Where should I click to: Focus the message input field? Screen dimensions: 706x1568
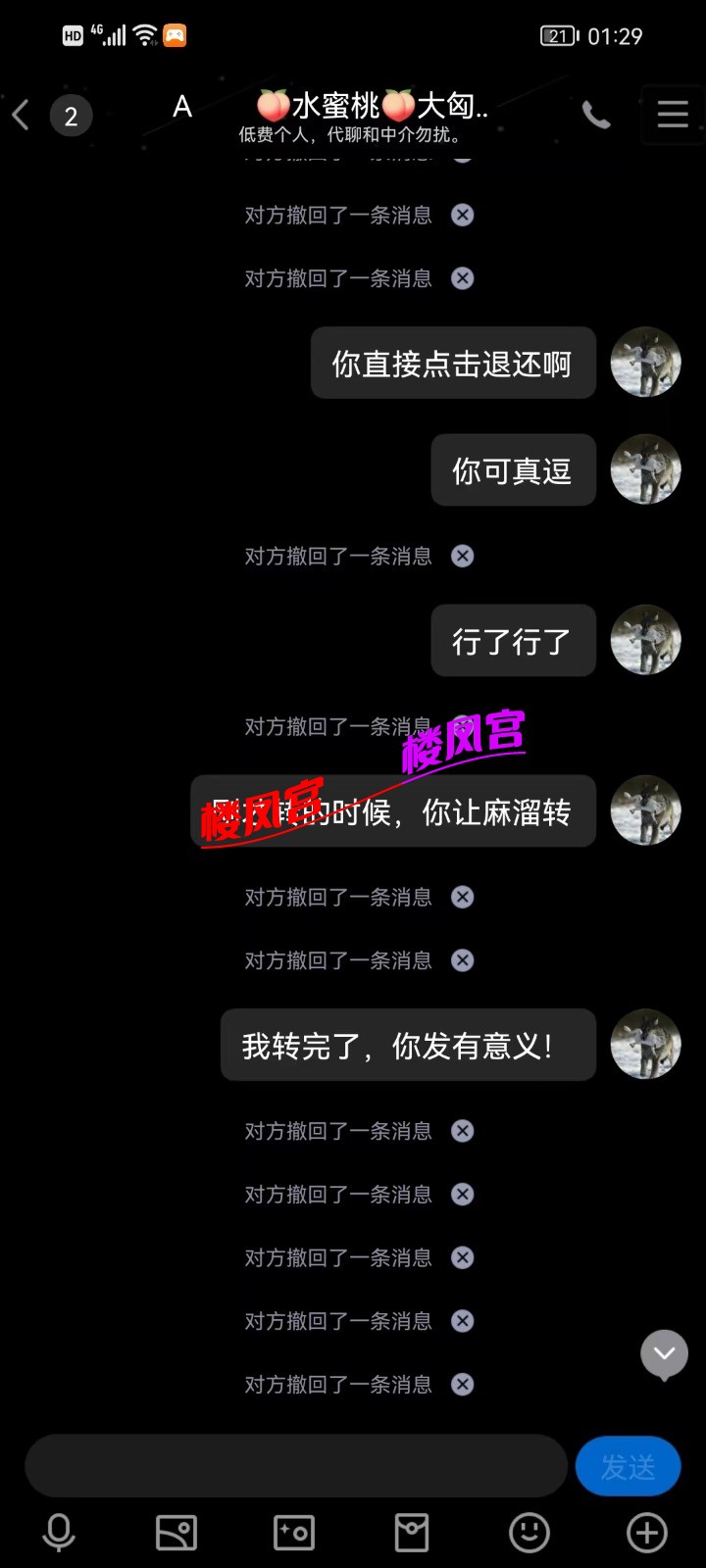tap(296, 1466)
